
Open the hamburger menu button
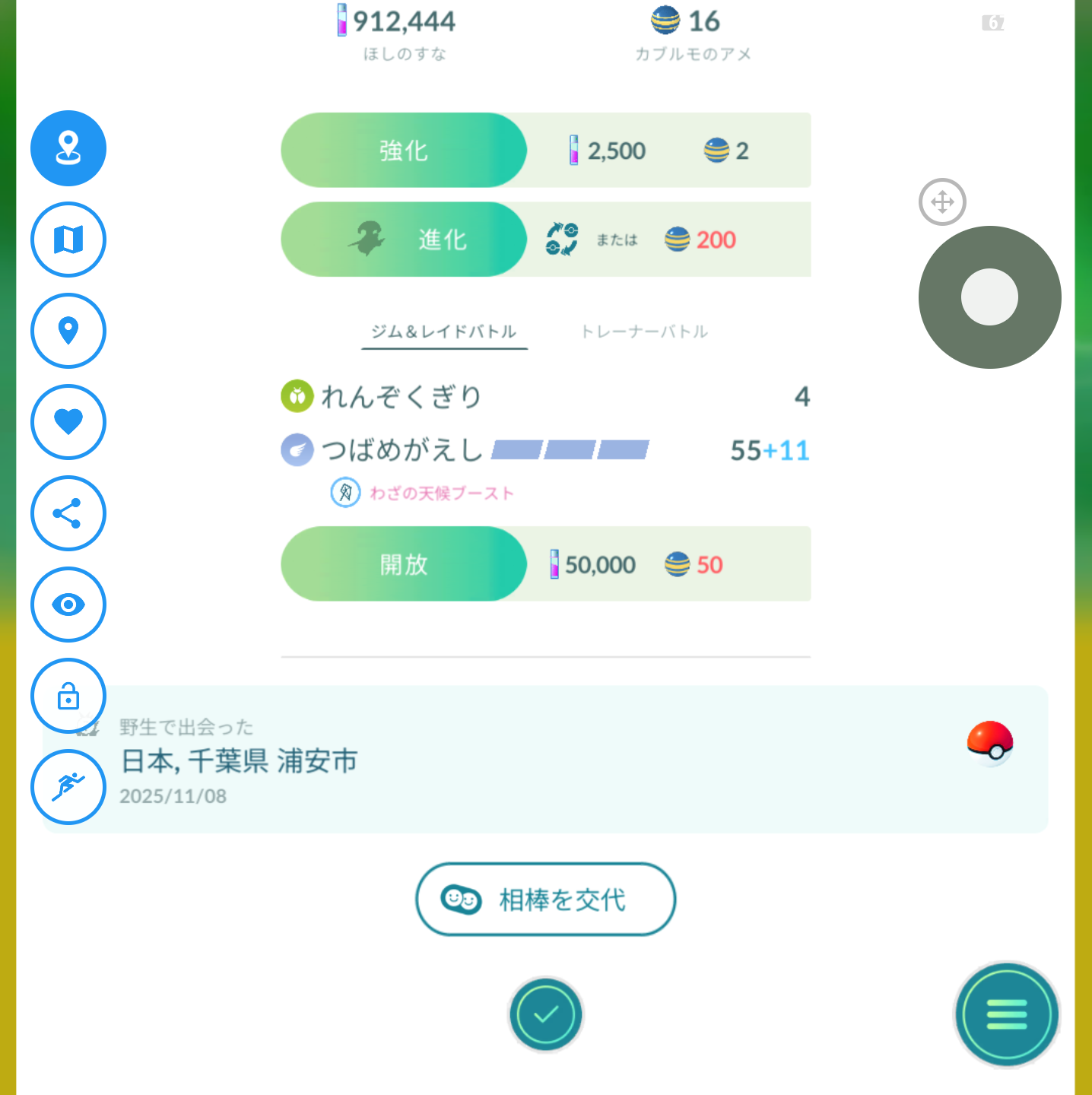click(x=1006, y=1014)
